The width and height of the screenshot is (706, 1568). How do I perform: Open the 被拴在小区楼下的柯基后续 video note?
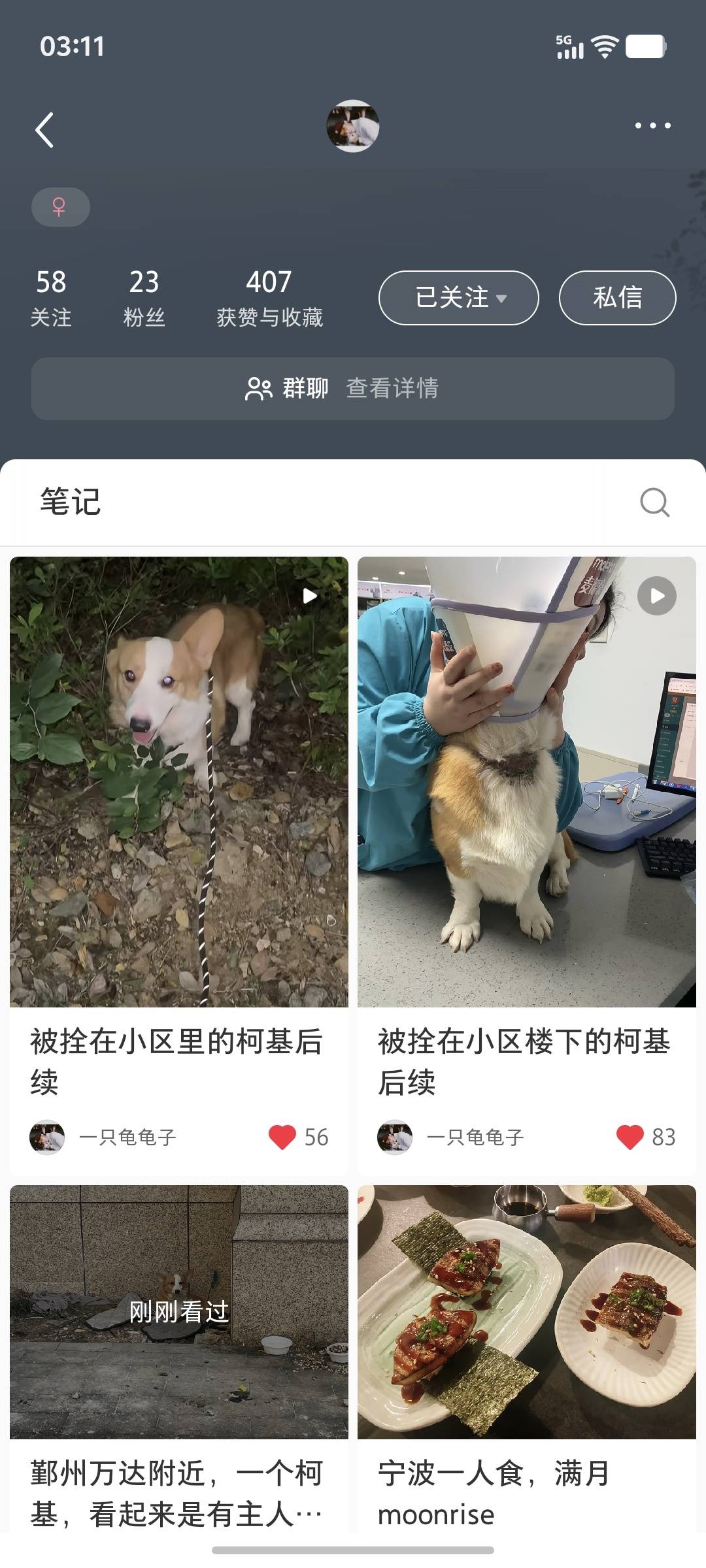coord(527,781)
